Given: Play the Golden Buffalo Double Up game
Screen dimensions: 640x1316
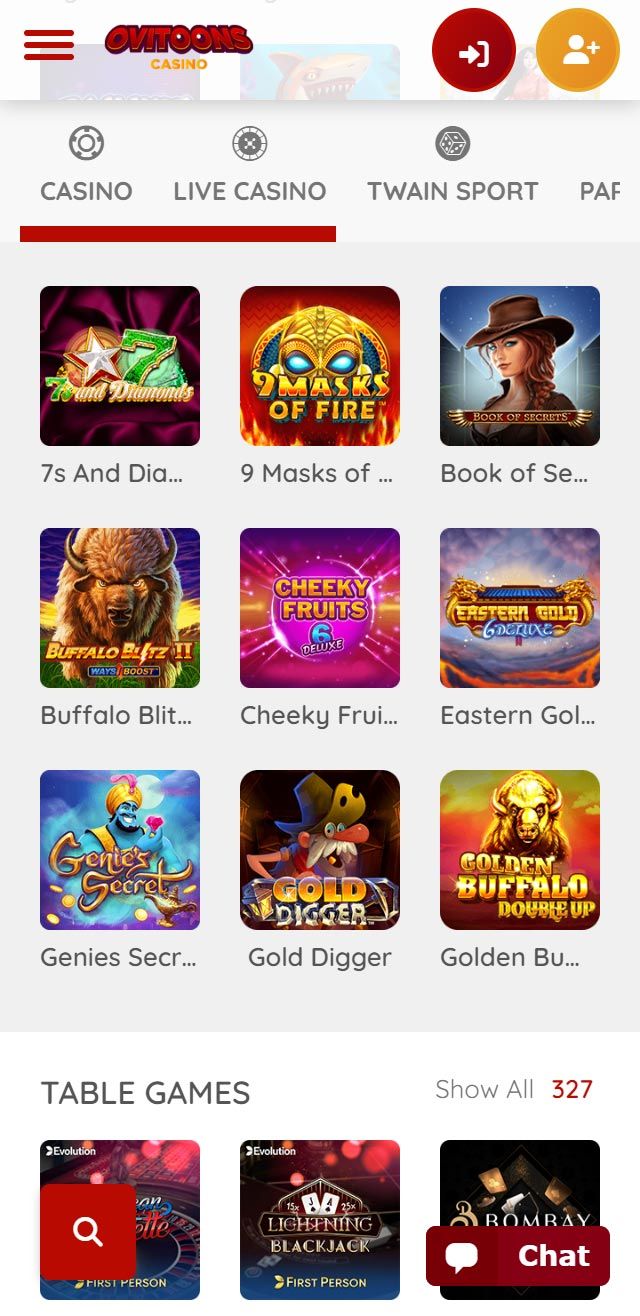Looking at the screenshot, I should (520, 850).
